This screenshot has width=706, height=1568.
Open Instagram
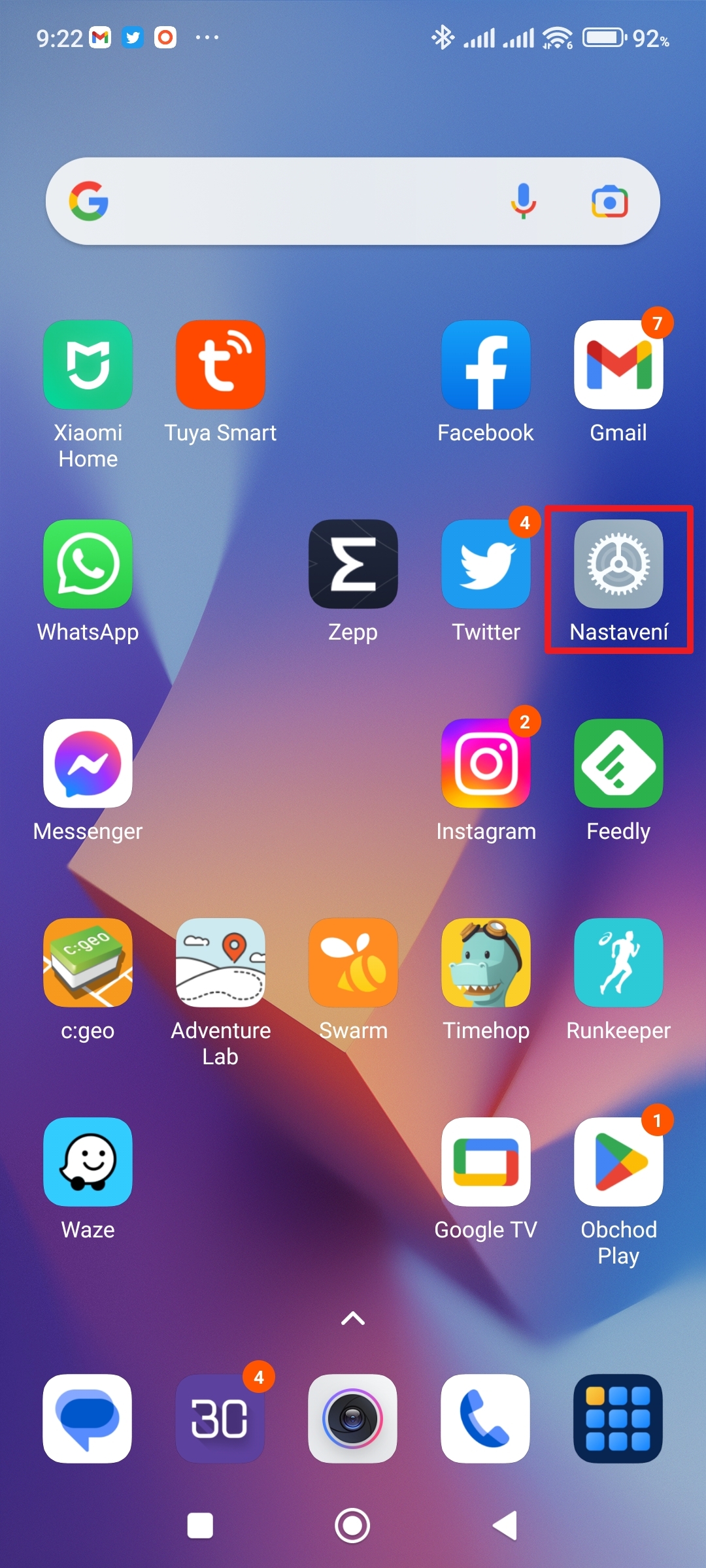486,763
